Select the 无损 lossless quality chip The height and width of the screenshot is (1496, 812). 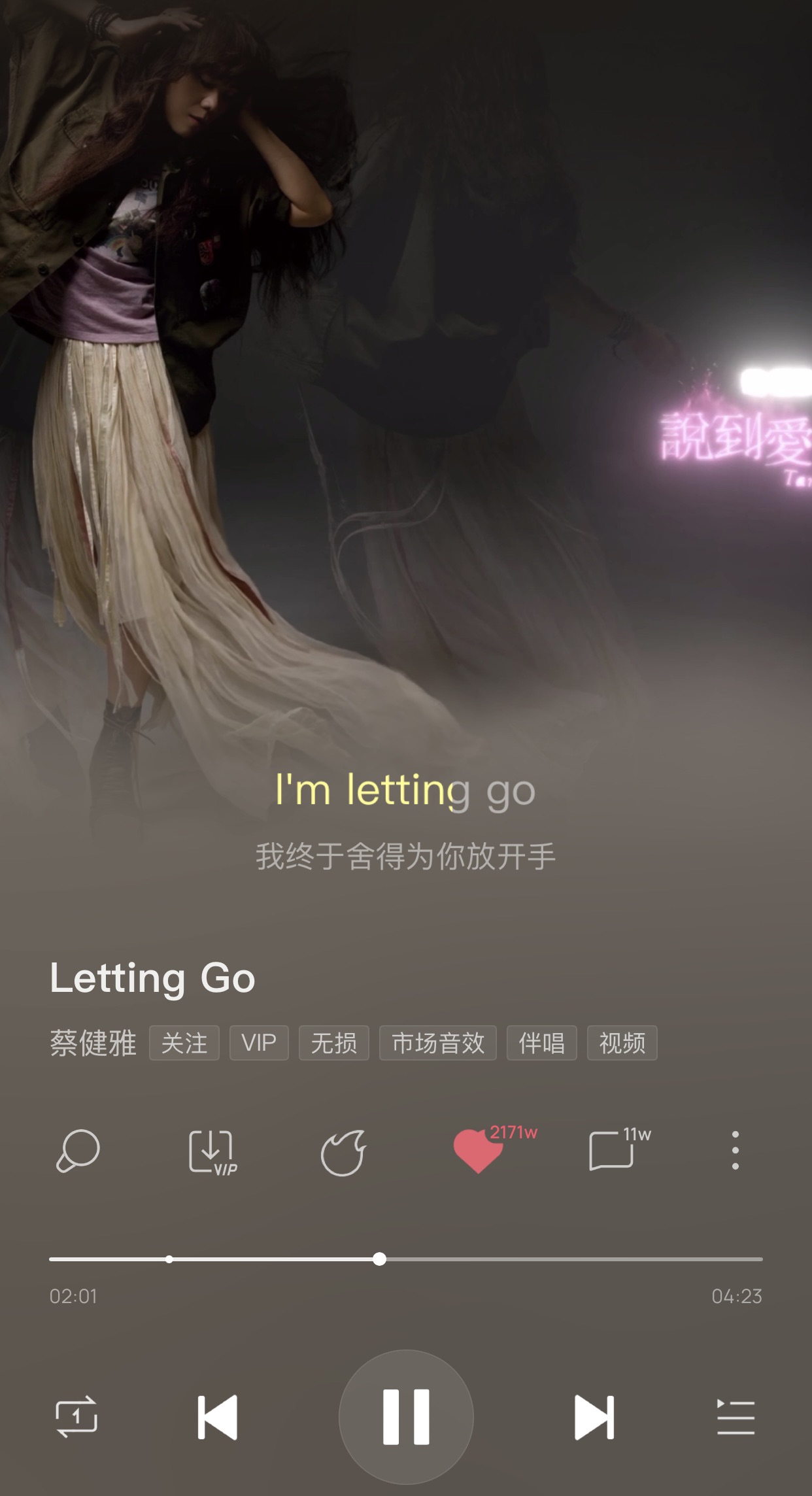click(x=334, y=1043)
